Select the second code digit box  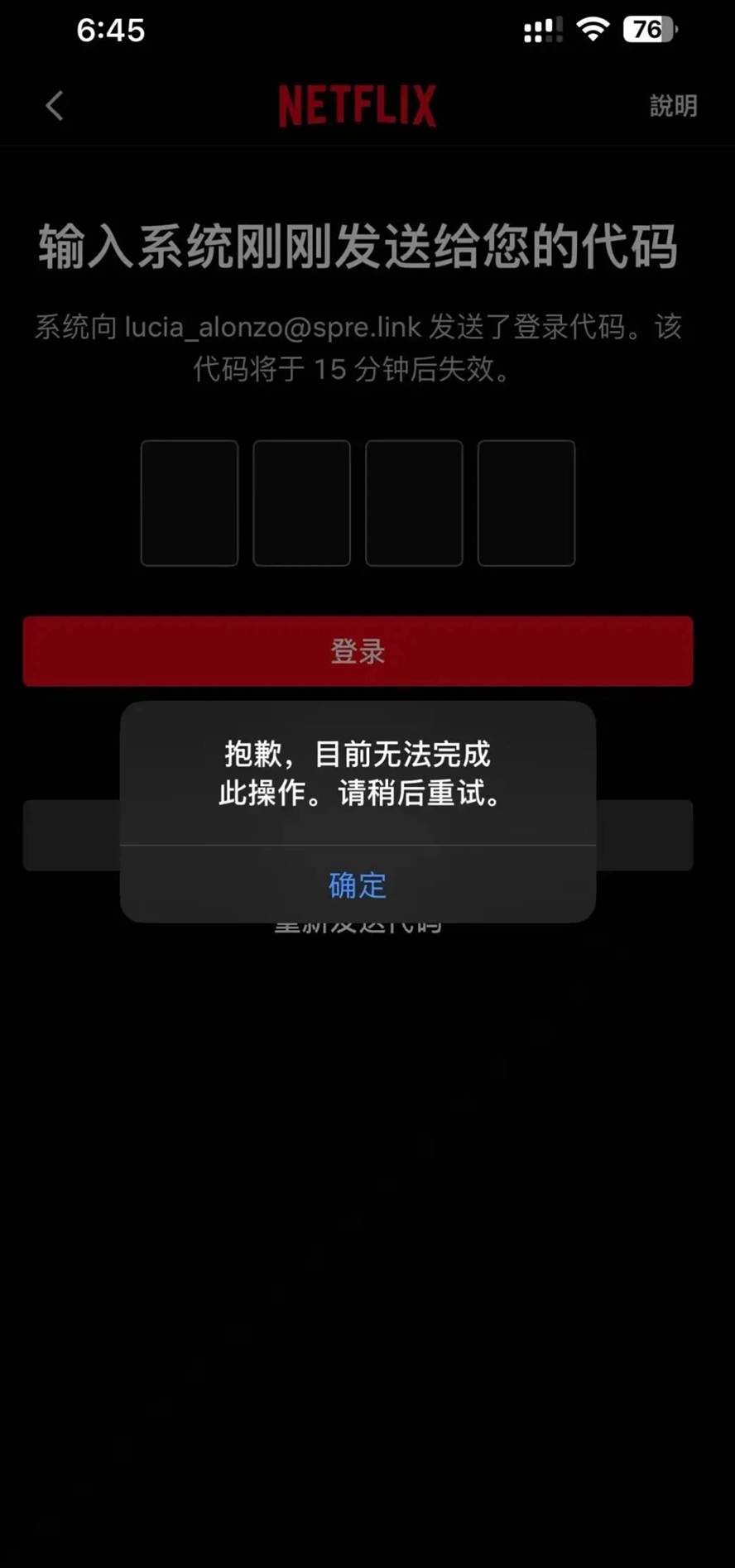[x=301, y=503]
